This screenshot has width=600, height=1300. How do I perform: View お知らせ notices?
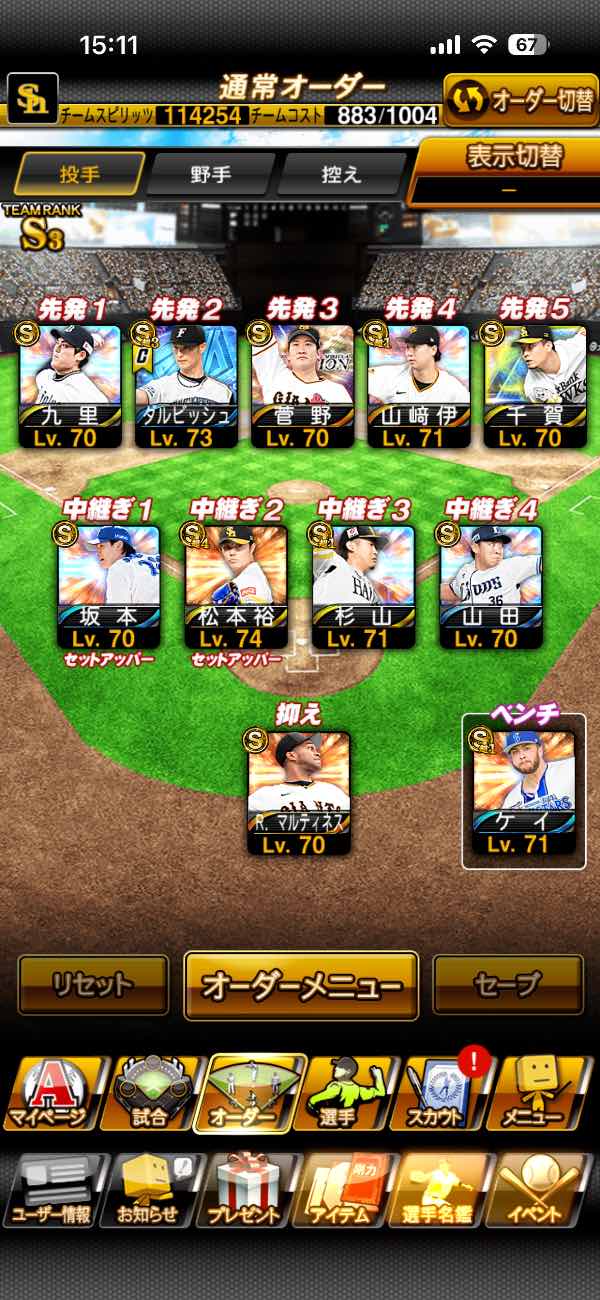150,1190
